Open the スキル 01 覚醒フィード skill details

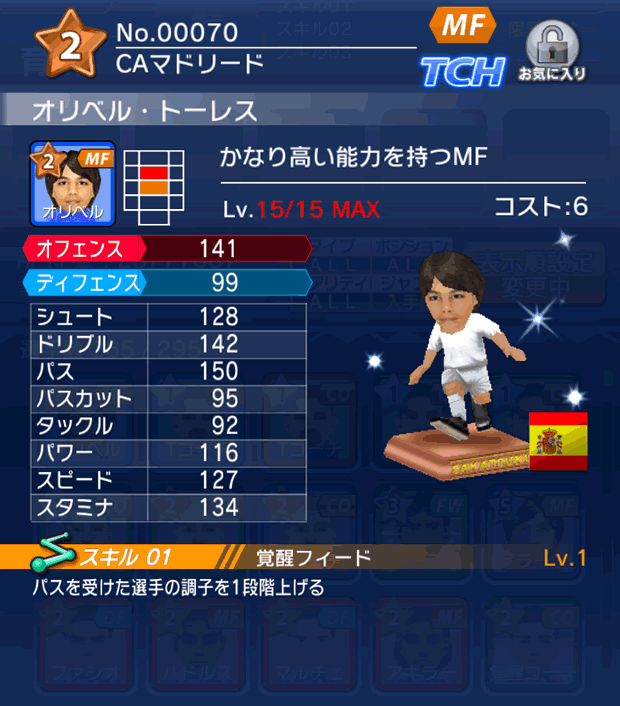(x=310, y=558)
